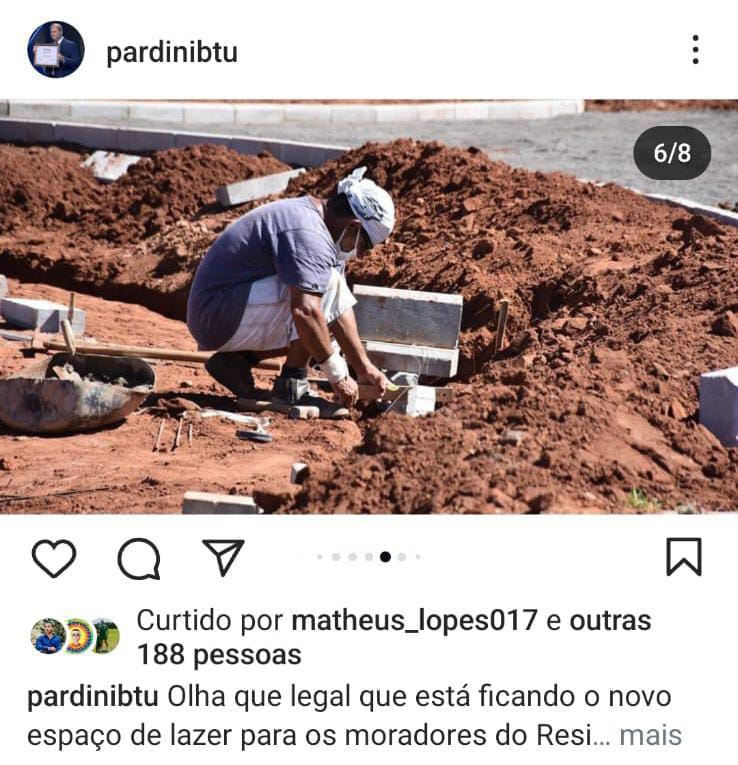
Task: Like this post with the heart icon
Action: click(54, 558)
